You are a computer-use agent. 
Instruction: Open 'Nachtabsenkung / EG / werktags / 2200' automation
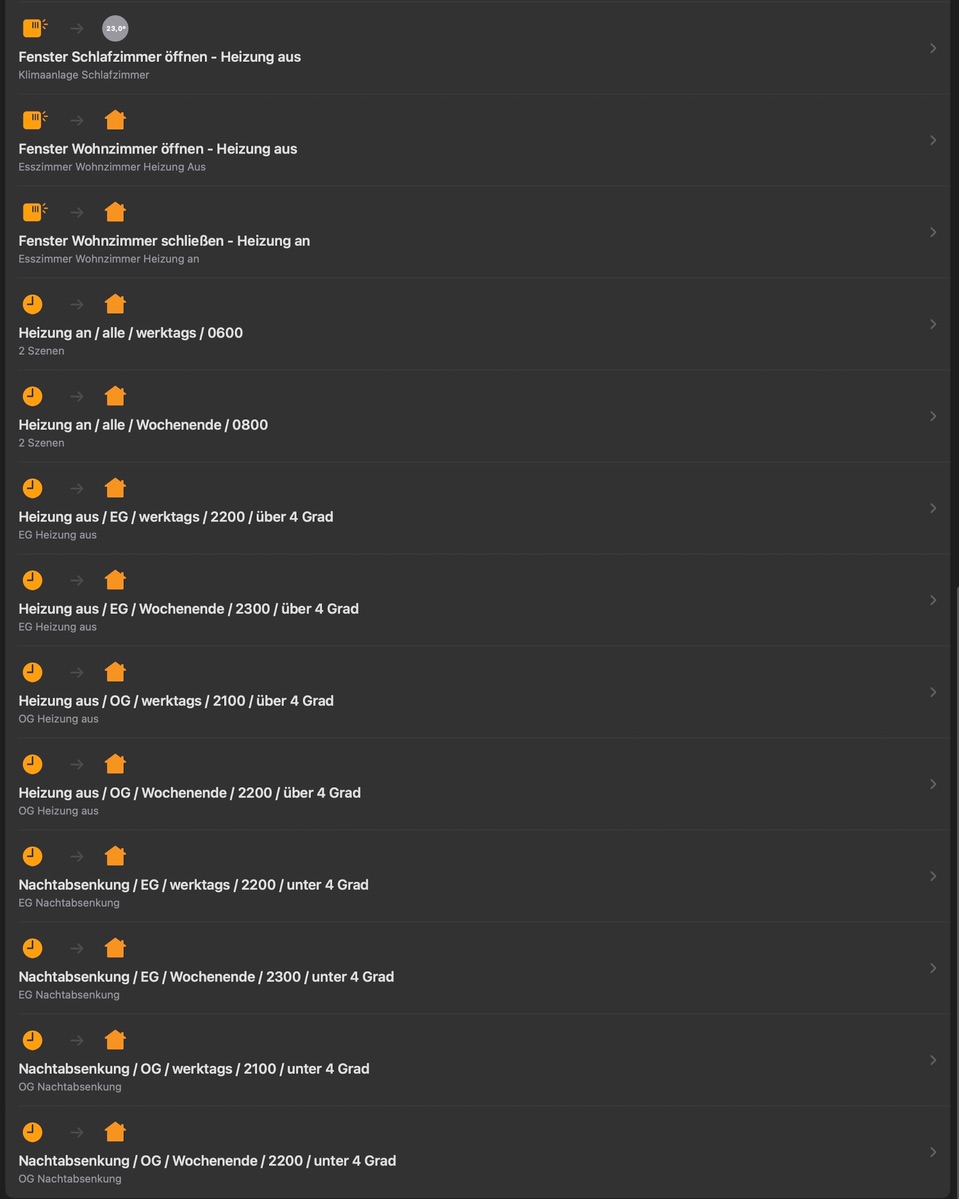[x=193, y=885]
